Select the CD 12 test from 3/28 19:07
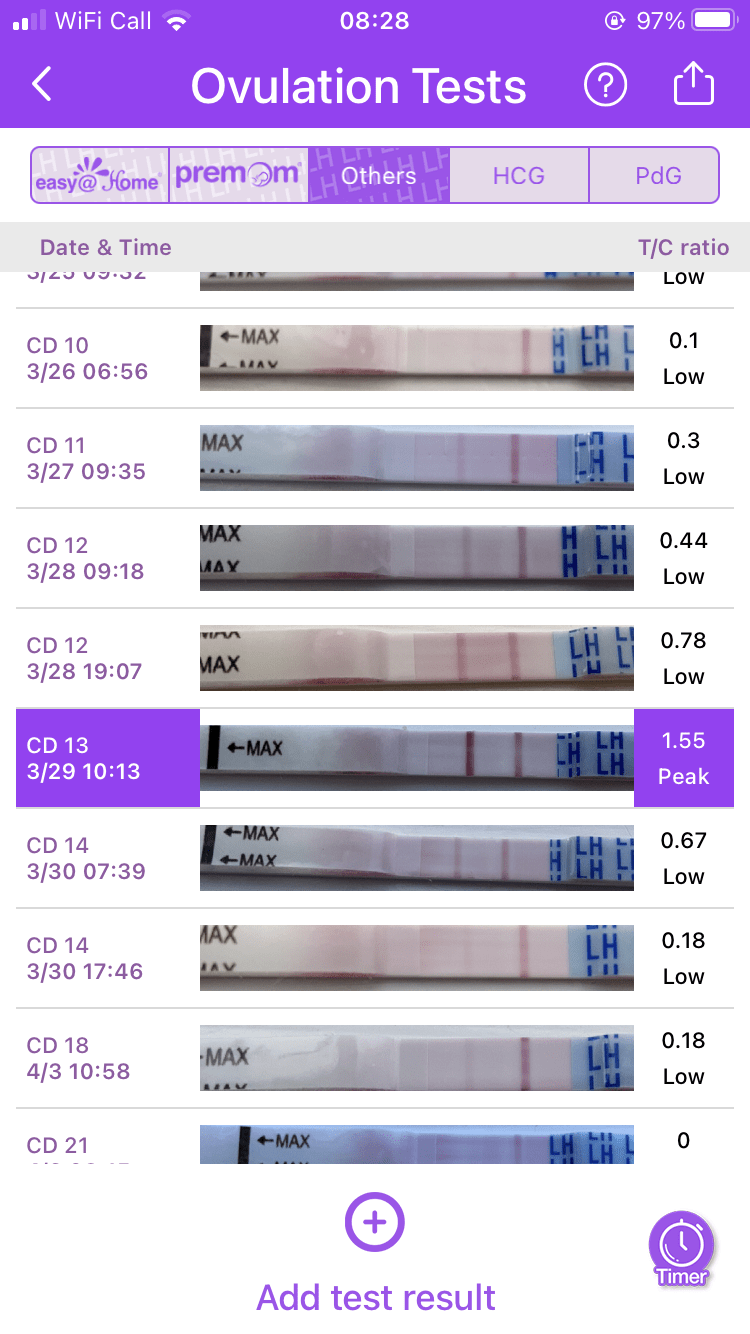The width and height of the screenshot is (750, 1334). coord(375,658)
